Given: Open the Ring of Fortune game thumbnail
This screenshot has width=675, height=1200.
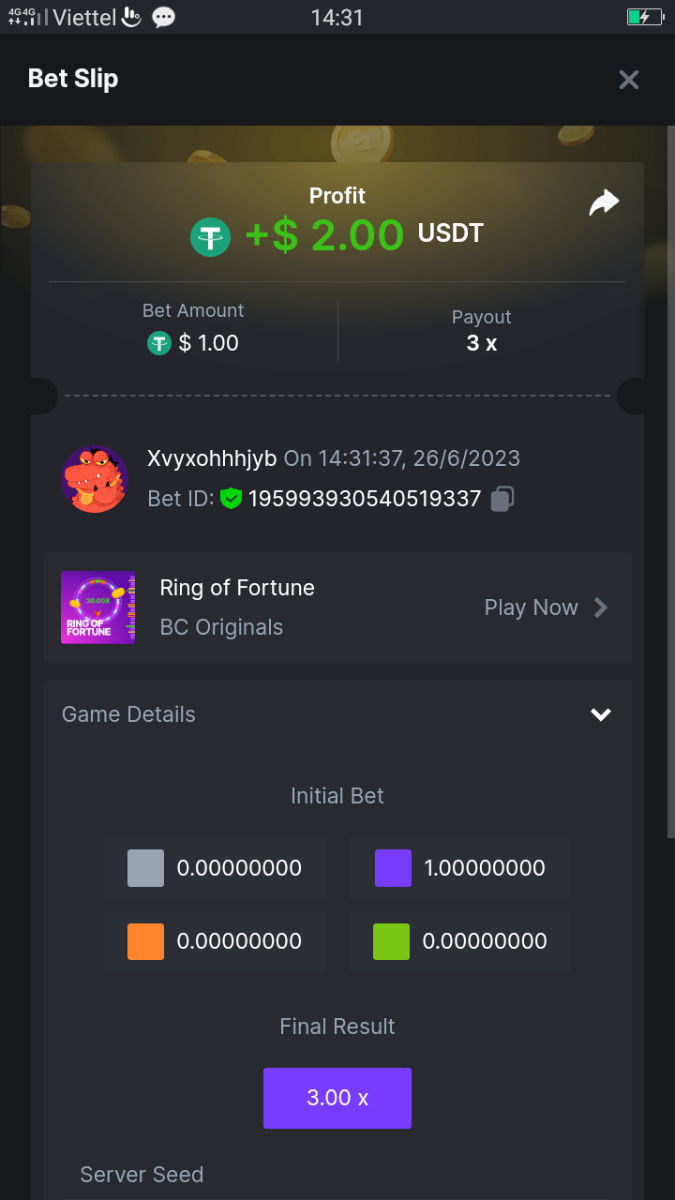Looking at the screenshot, I should coord(98,607).
